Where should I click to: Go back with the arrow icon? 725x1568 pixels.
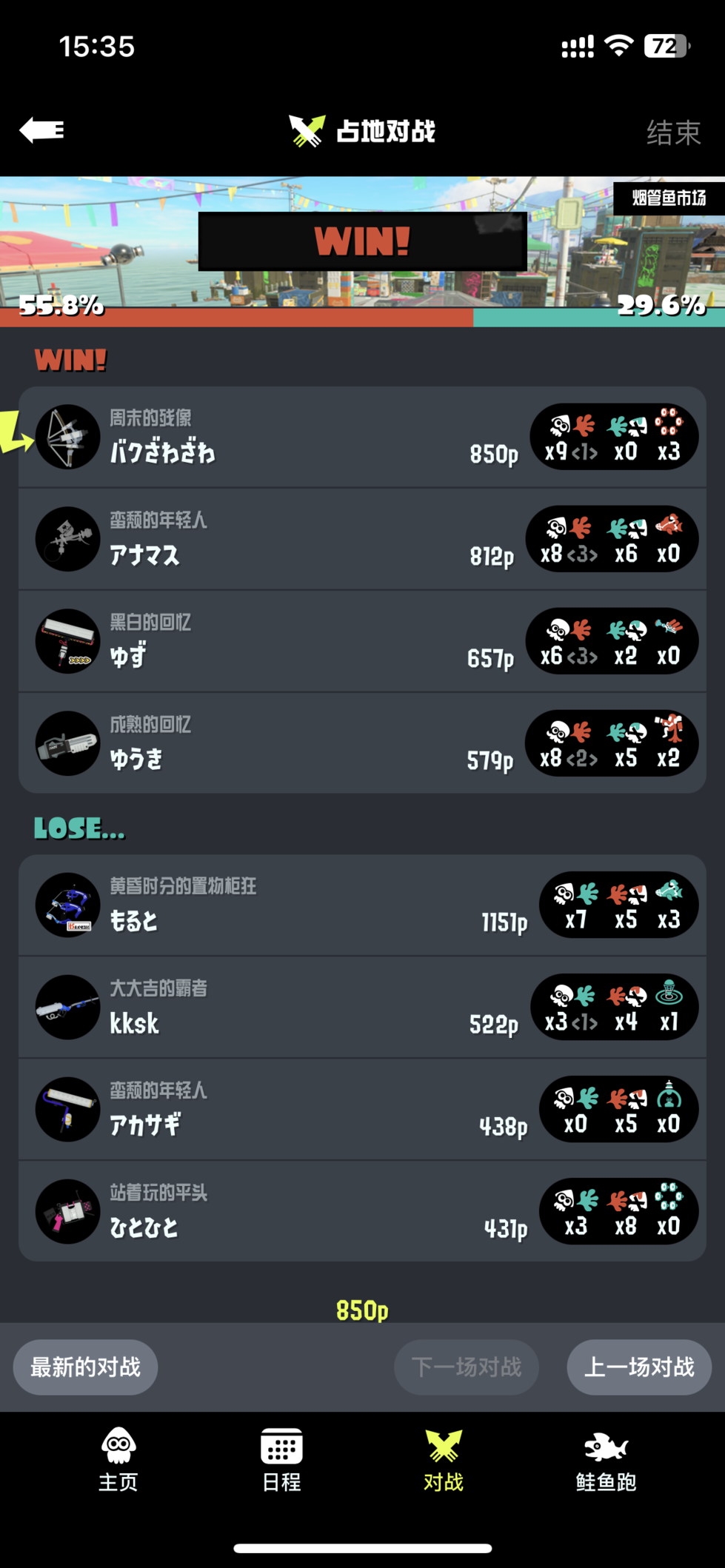pyautogui.click(x=42, y=130)
